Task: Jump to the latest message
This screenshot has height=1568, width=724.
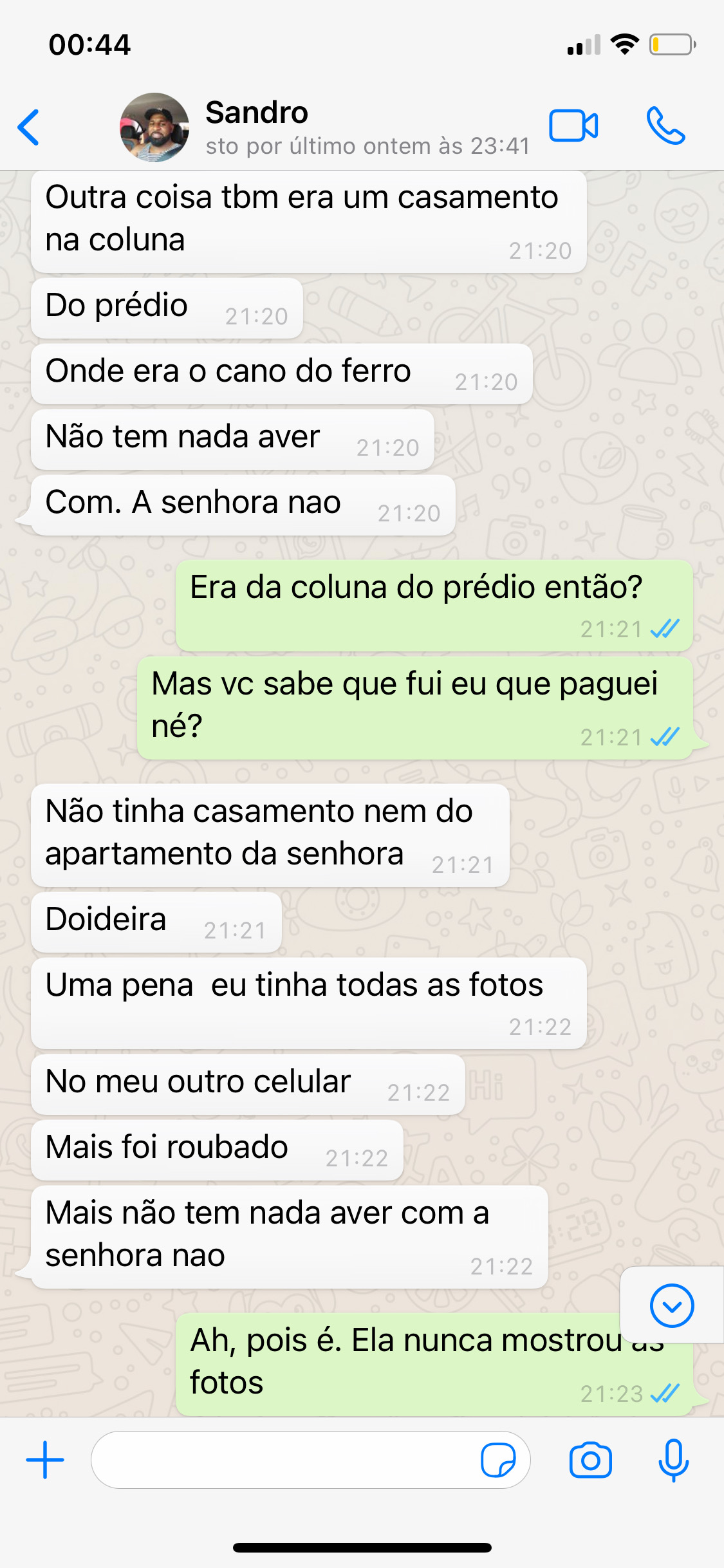Action: tap(671, 1305)
